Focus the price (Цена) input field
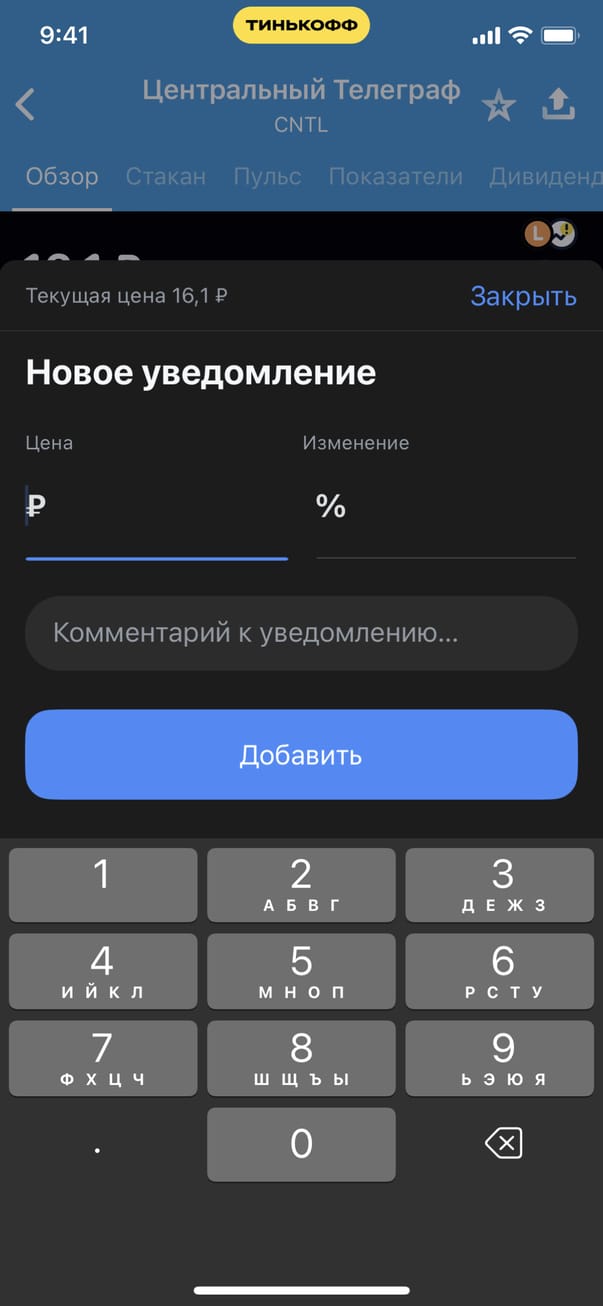The width and height of the screenshot is (603, 1306). pyautogui.click(x=156, y=508)
